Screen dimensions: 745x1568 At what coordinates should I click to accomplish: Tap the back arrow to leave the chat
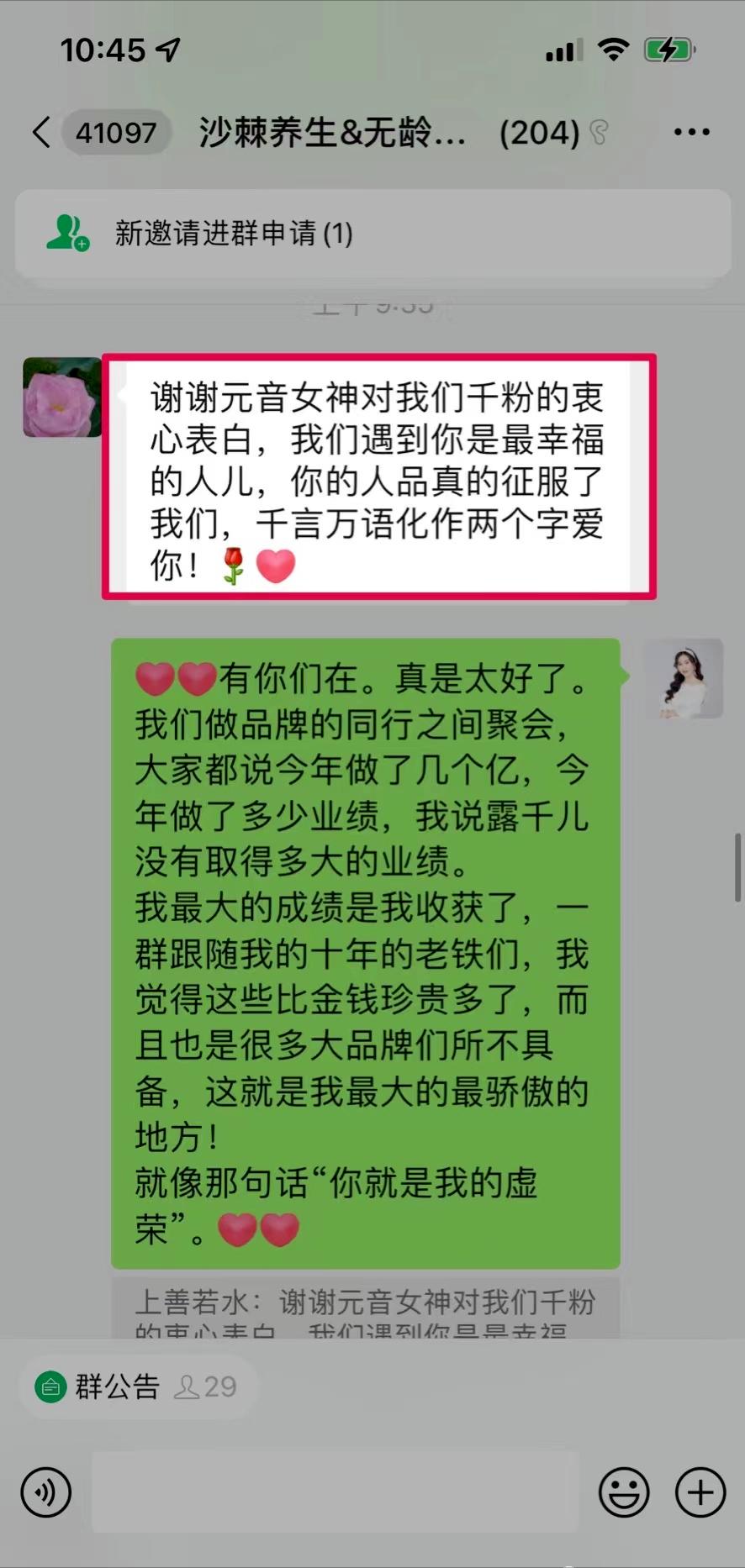pos(41,132)
